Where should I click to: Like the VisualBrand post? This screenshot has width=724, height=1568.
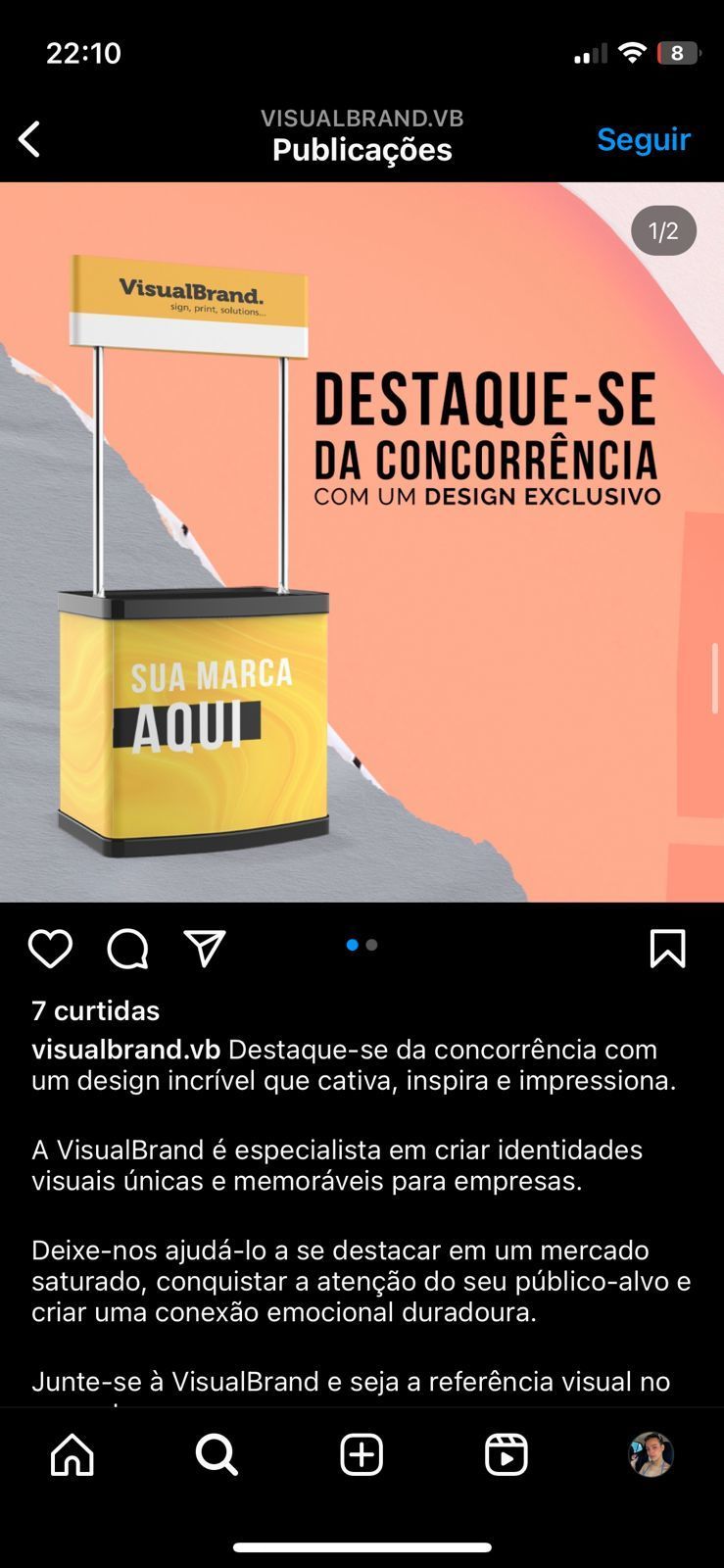50,949
